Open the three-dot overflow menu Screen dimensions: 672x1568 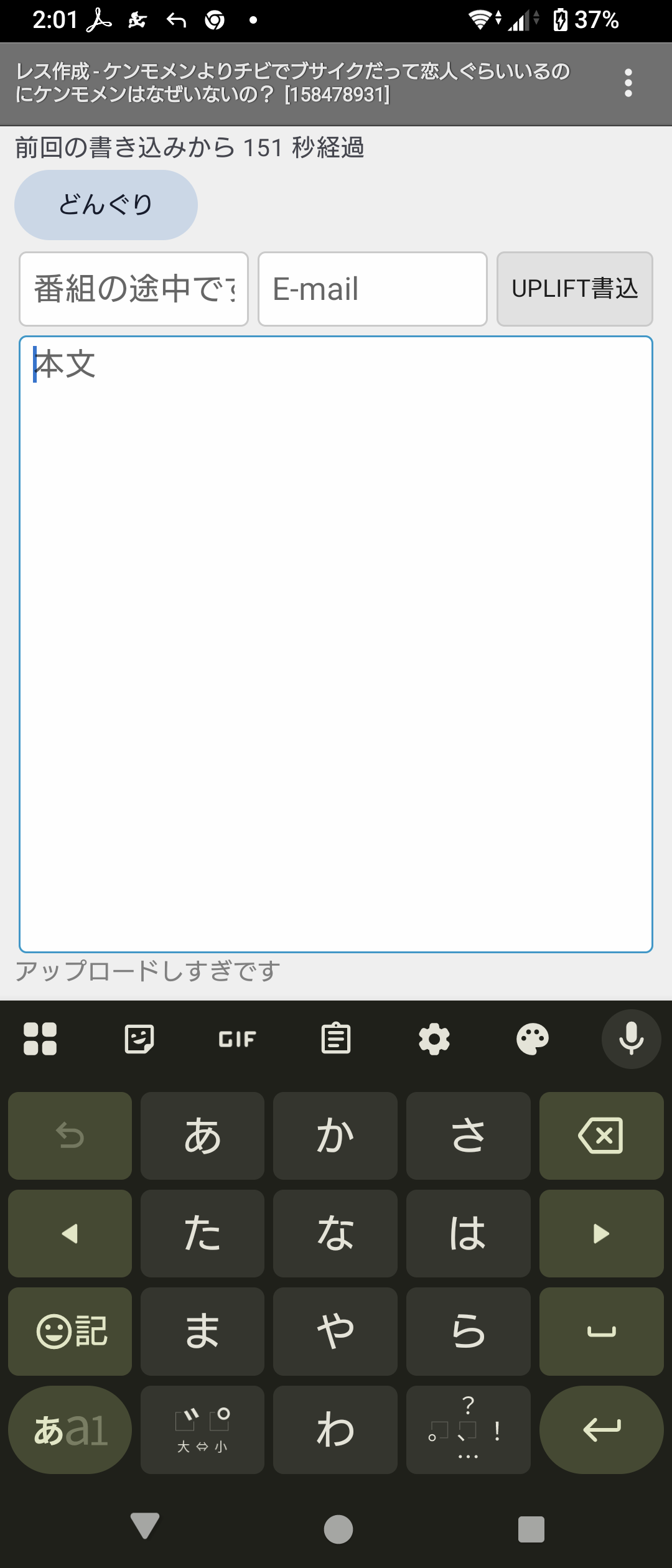628,83
